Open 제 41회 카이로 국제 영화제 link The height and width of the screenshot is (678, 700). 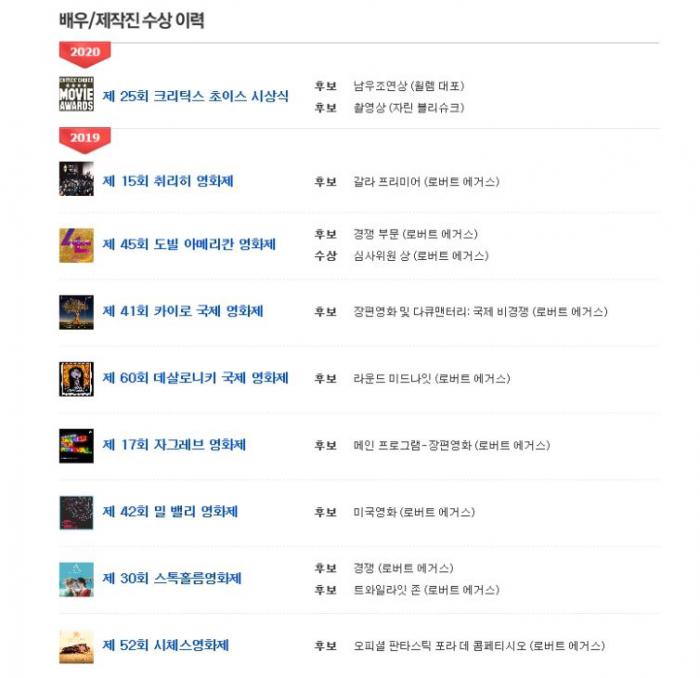(x=183, y=311)
